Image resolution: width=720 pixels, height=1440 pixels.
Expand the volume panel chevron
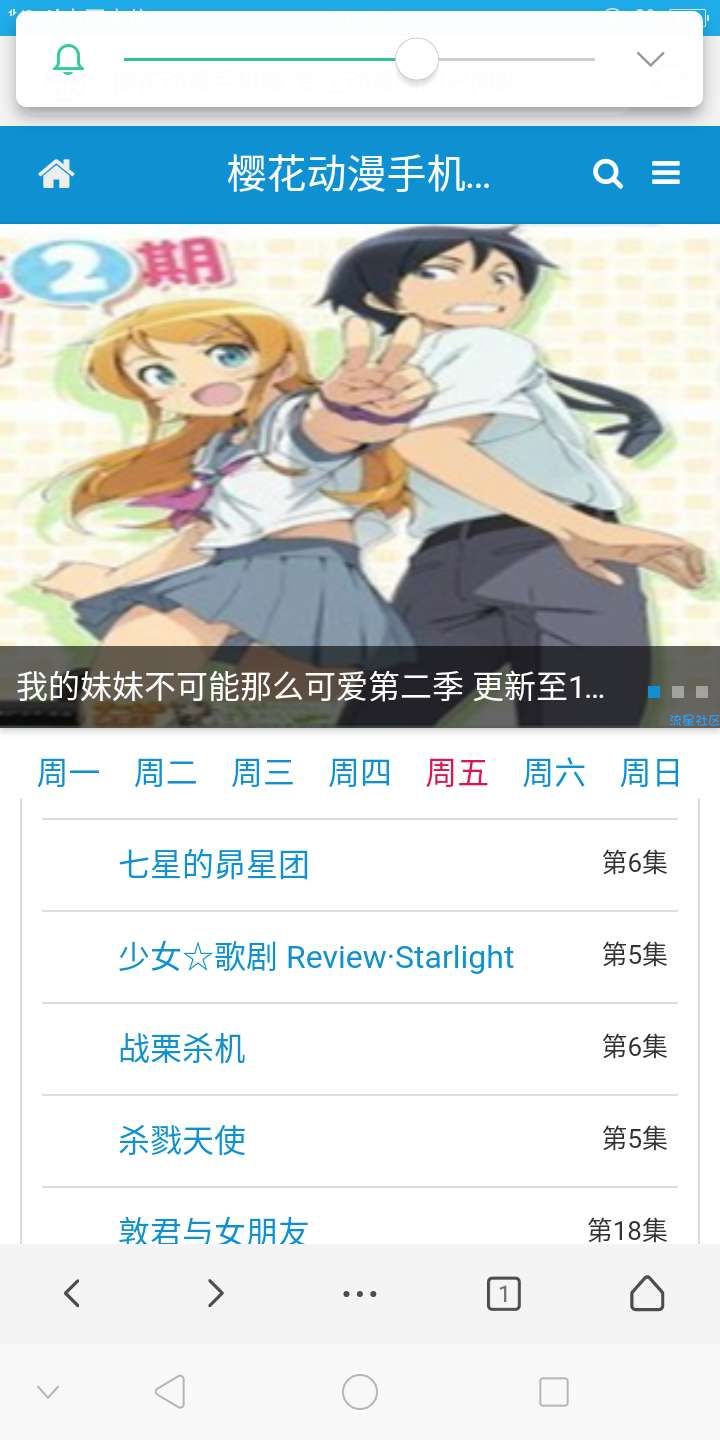[650, 60]
